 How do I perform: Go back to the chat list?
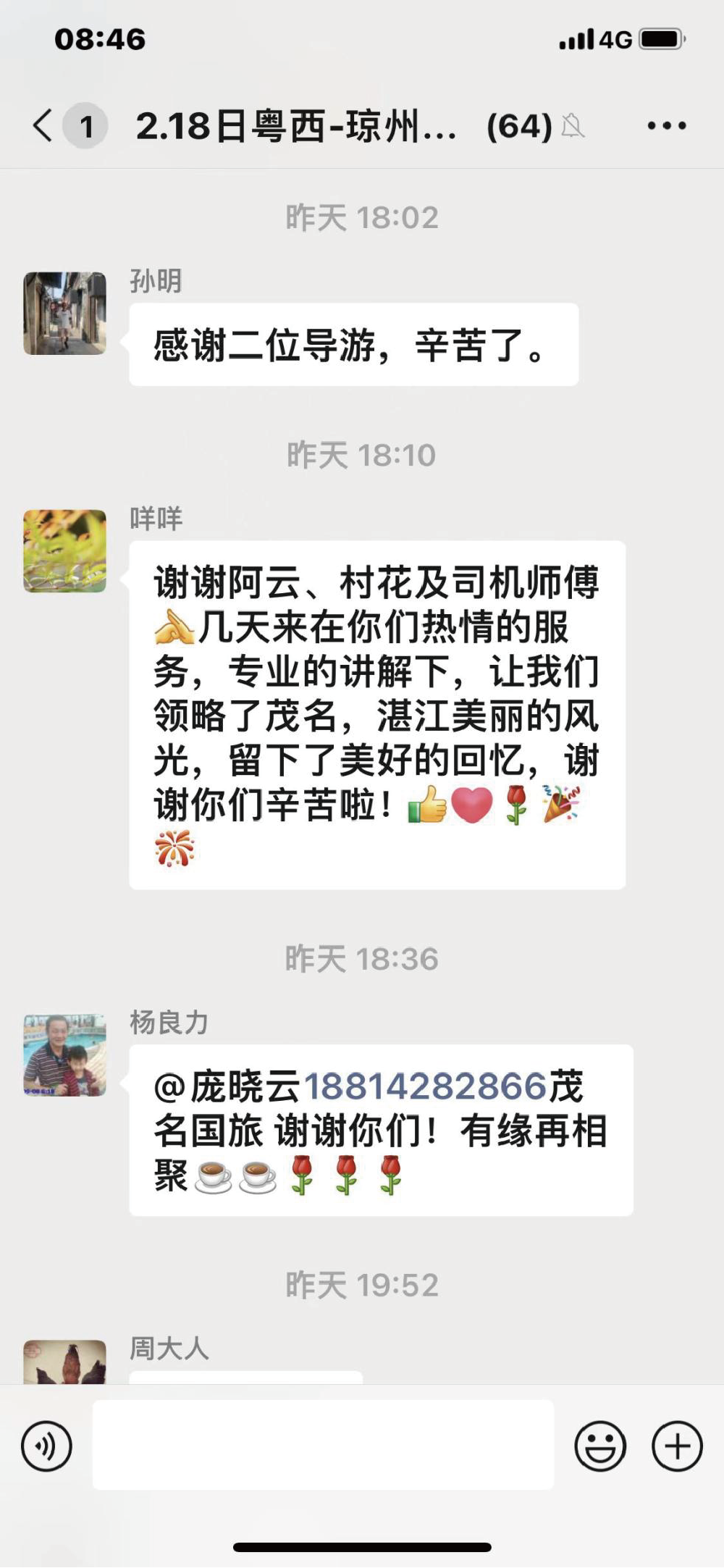43,125
